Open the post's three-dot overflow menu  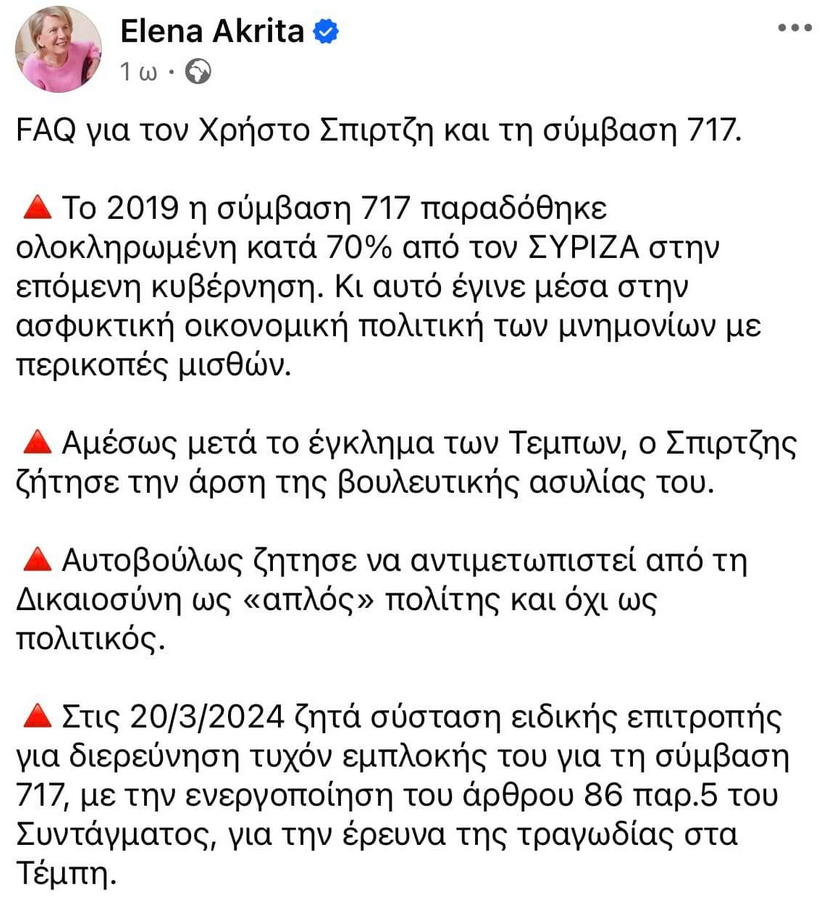796,28
